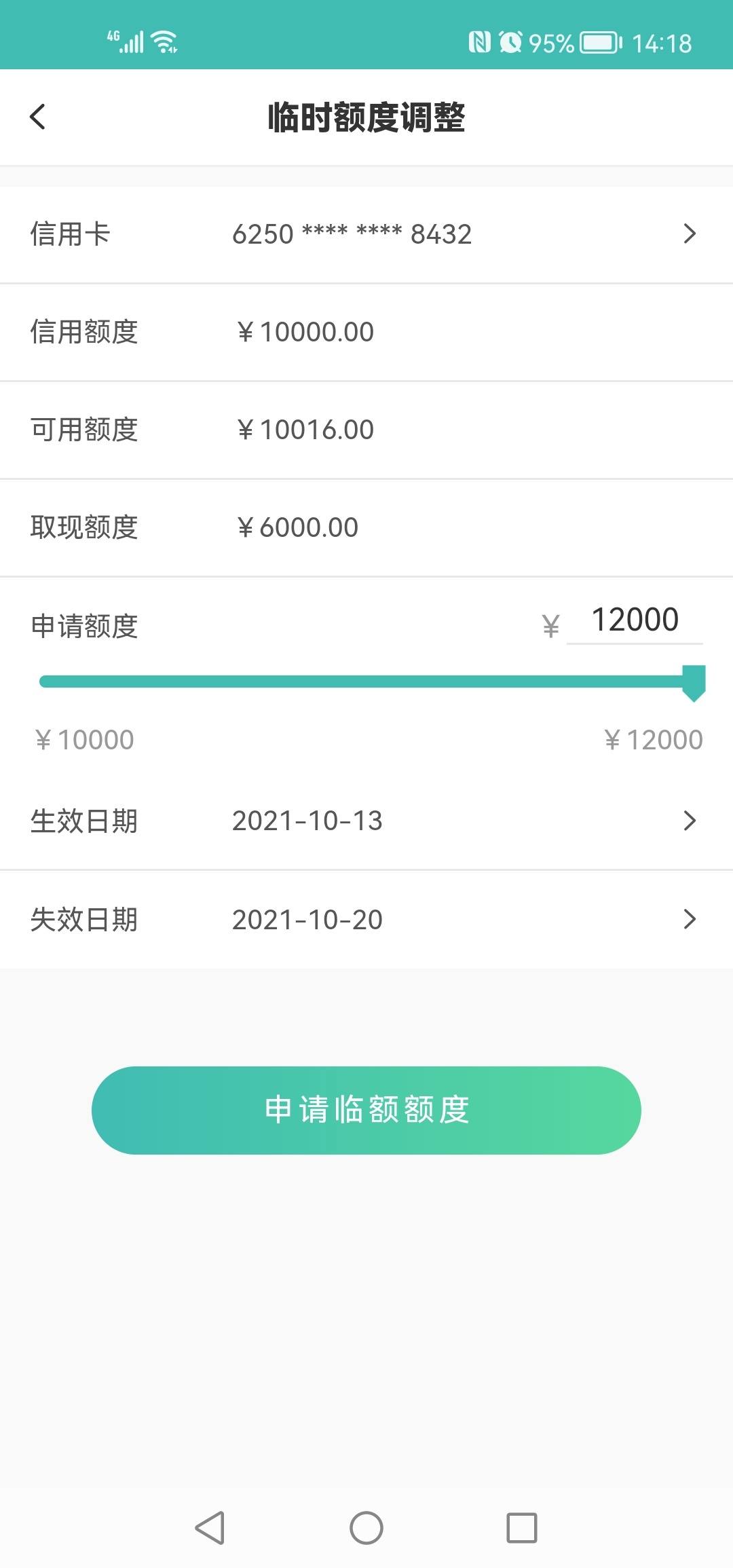Change the 生效日期 2021-10-13
Viewport: 733px width, 1568px height.
pos(366,821)
